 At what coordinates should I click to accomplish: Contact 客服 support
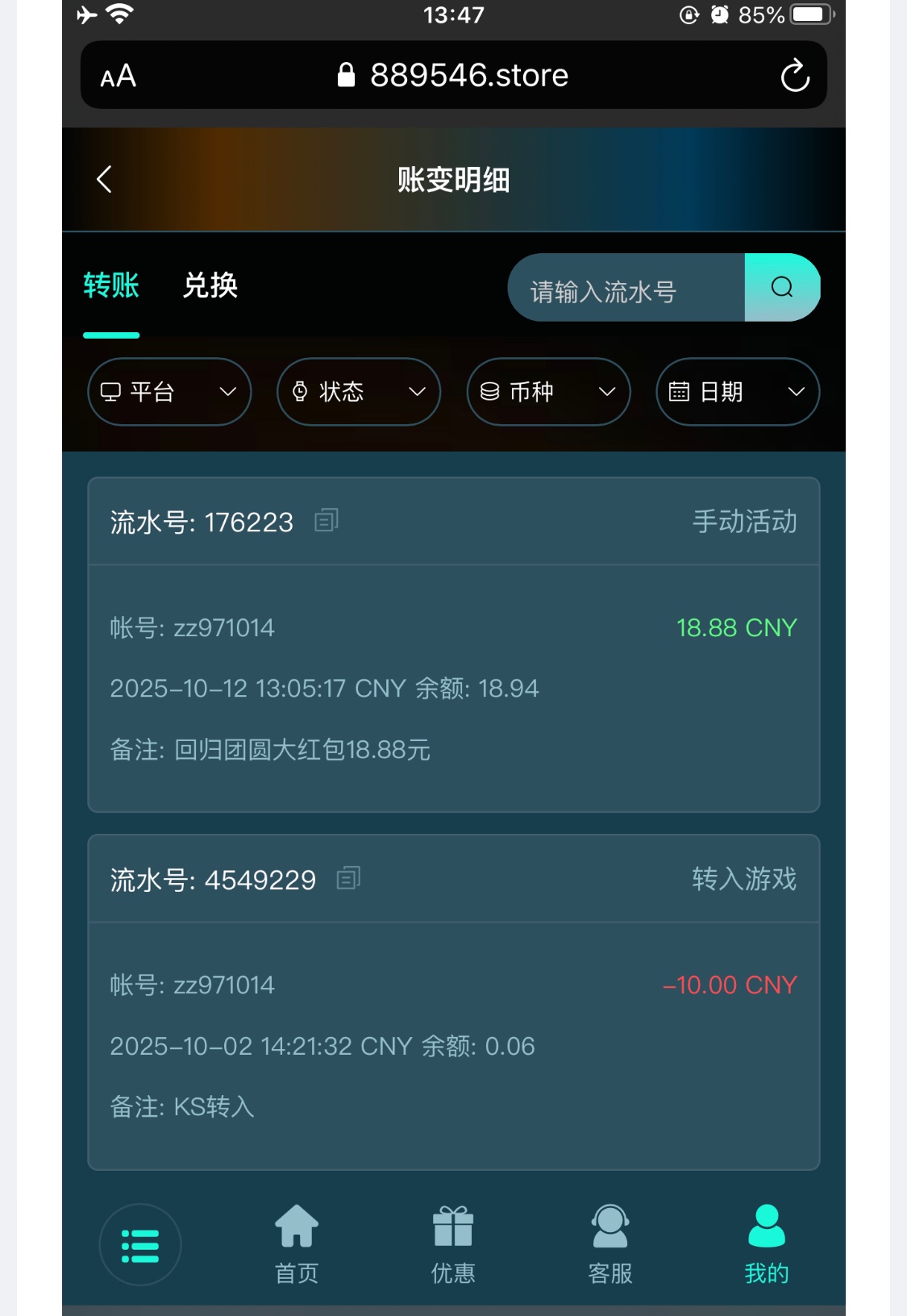click(x=610, y=1244)
